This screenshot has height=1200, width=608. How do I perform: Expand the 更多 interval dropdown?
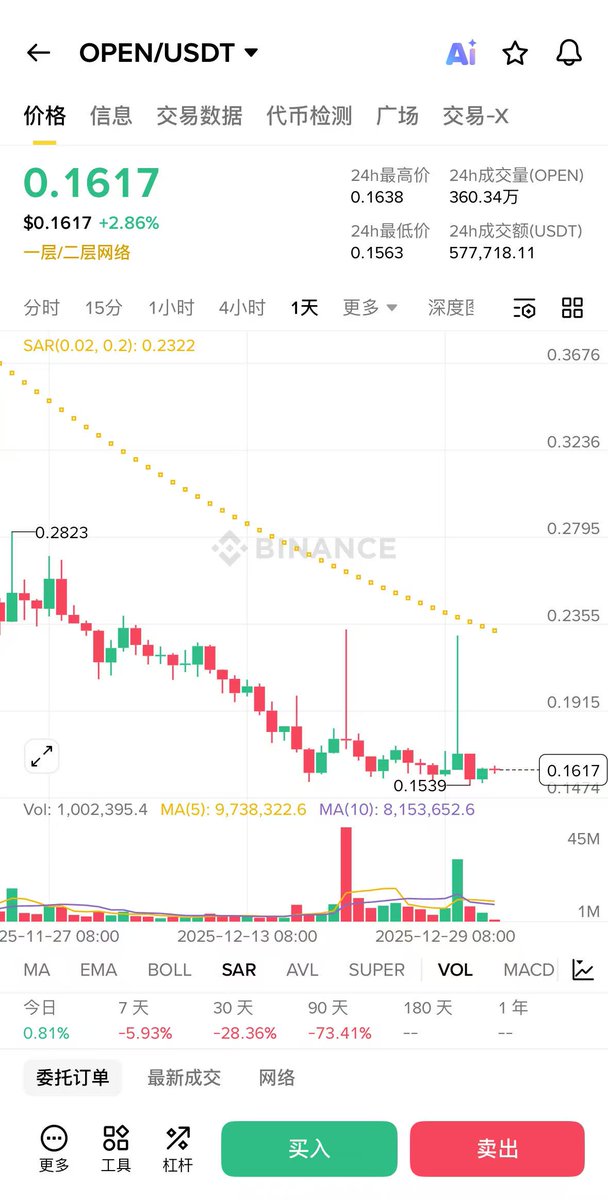[x=370, y=308]
